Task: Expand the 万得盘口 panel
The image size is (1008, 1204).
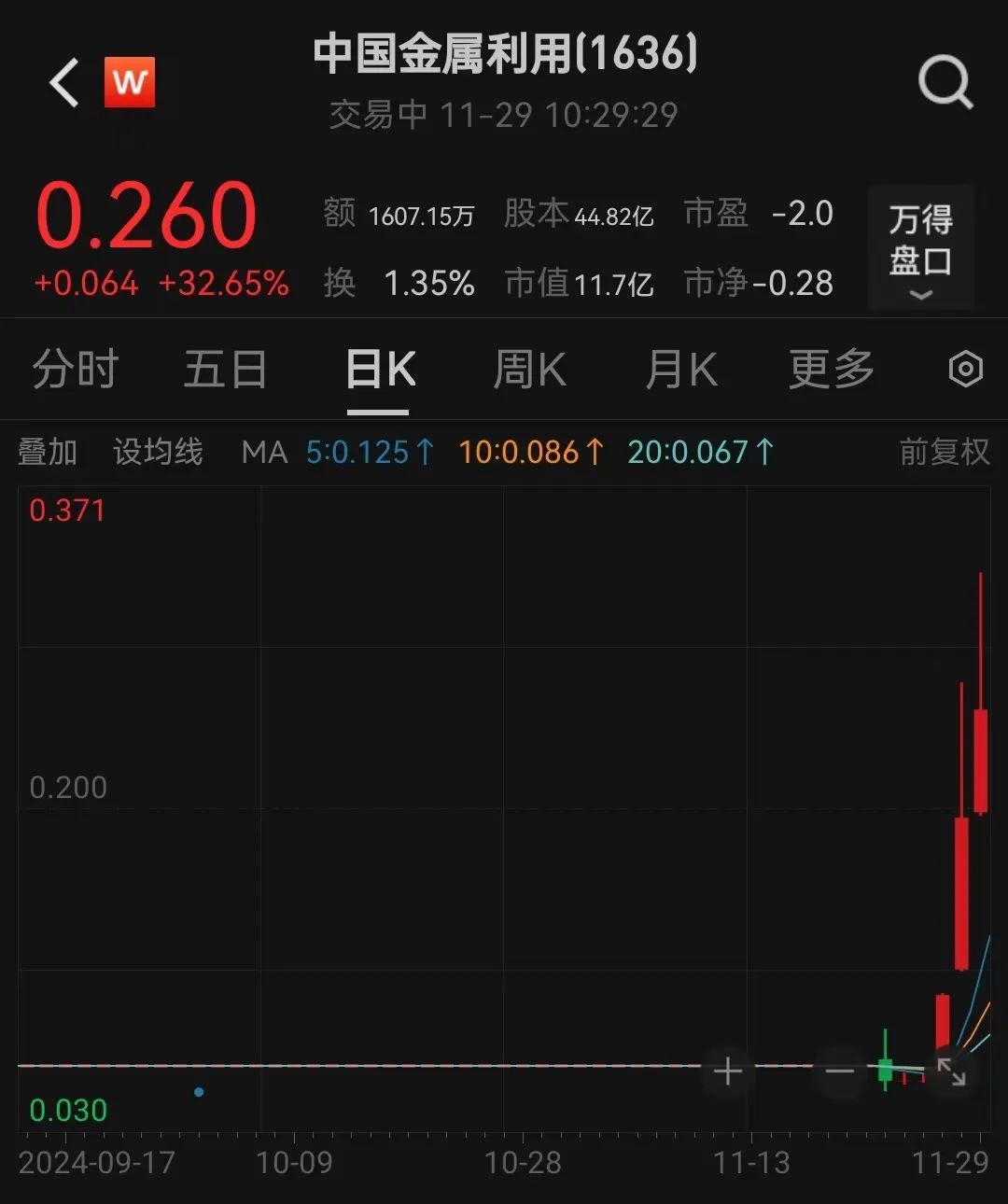Action: 920,248
